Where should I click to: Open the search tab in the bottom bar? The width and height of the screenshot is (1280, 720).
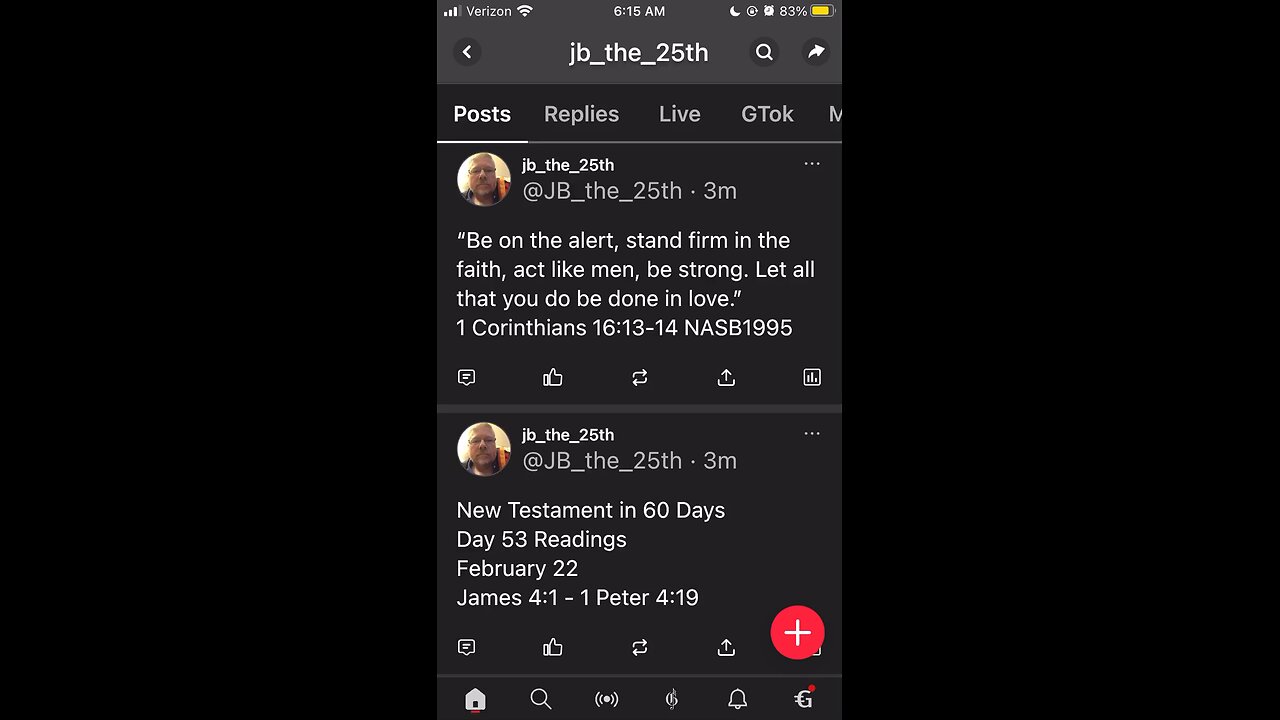(x=541, y=699)
